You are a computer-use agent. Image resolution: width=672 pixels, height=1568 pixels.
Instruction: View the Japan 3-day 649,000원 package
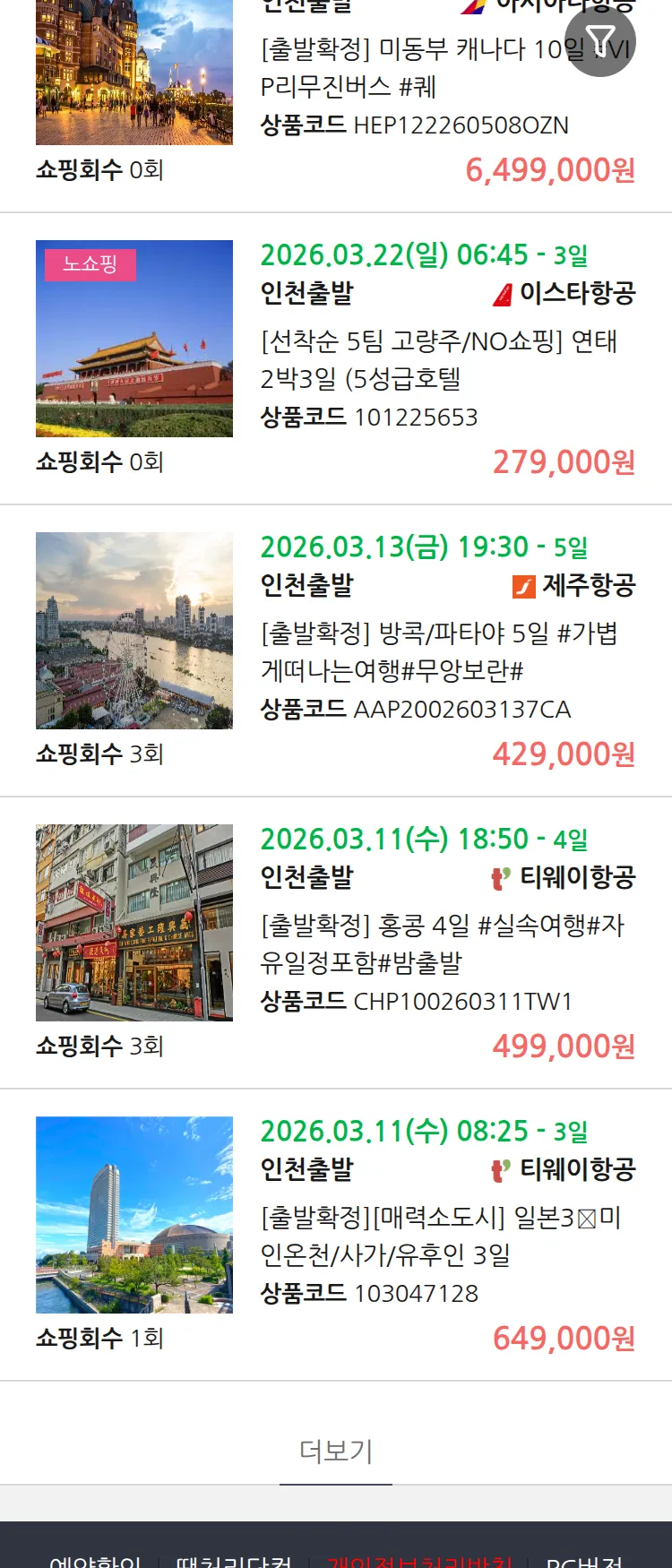tap(439, 1236)
